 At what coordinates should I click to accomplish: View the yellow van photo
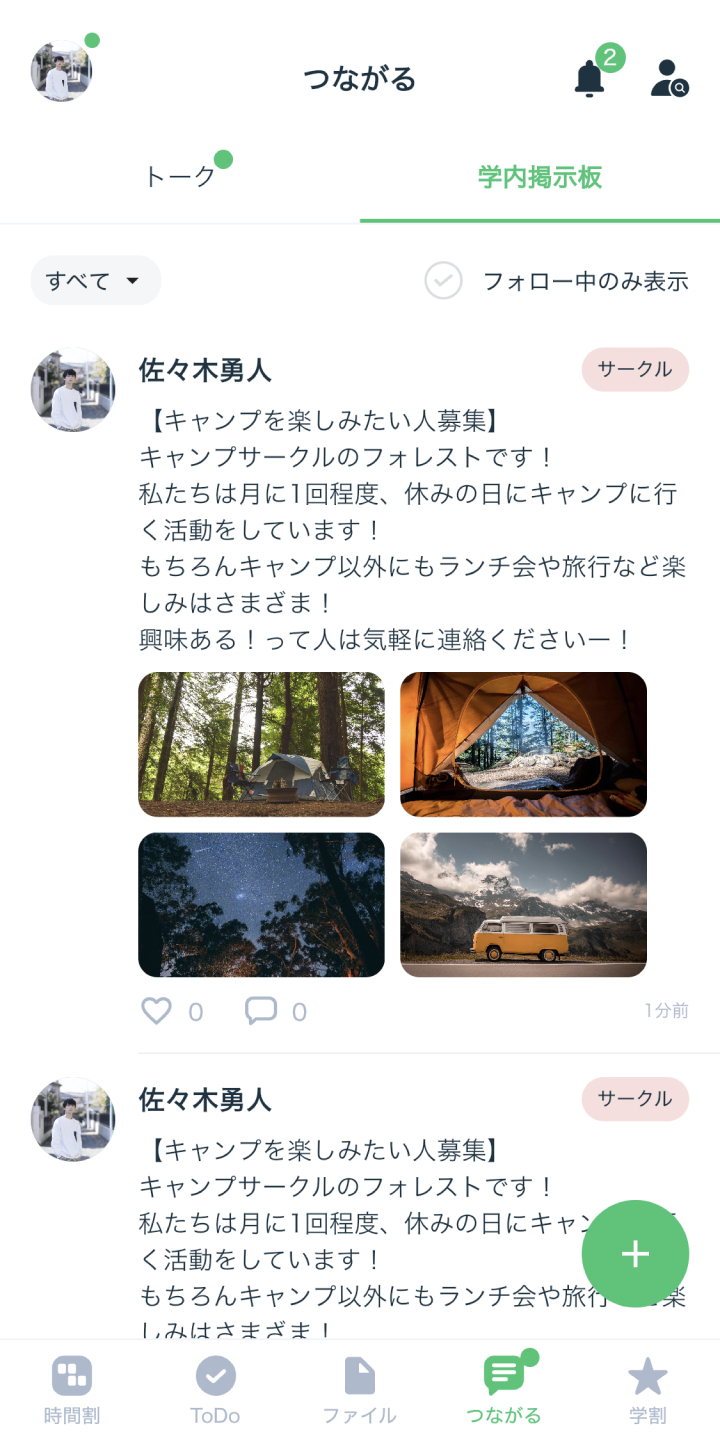523,904
